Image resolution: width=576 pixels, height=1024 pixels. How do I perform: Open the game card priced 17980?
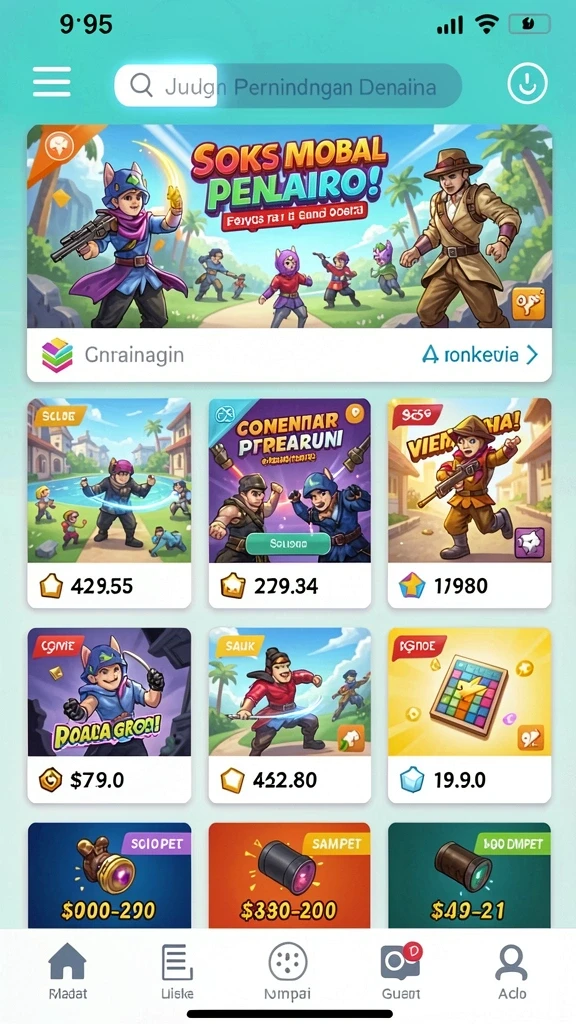pos(470,503)
